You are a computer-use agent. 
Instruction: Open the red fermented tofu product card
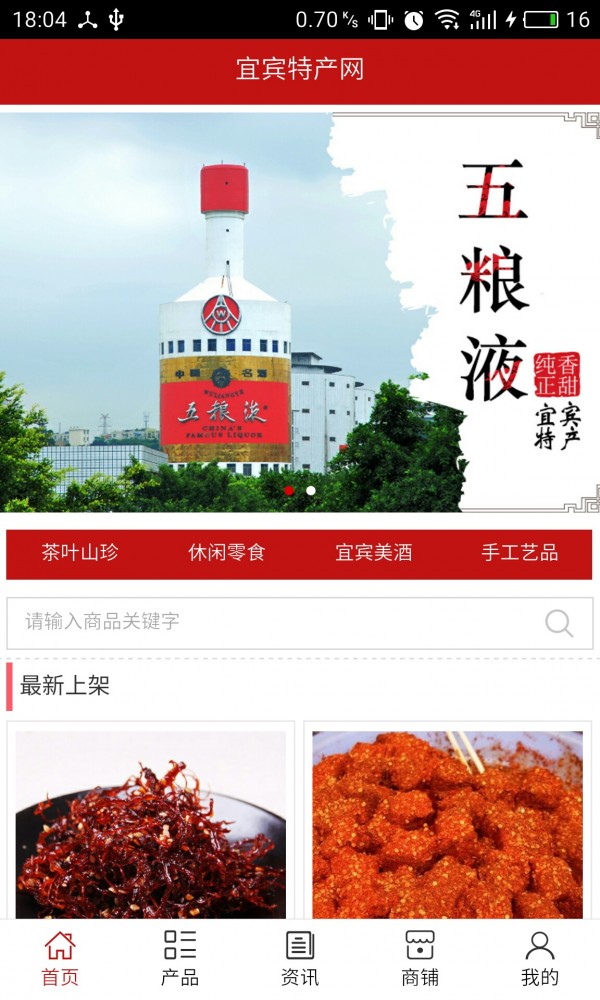447,825
